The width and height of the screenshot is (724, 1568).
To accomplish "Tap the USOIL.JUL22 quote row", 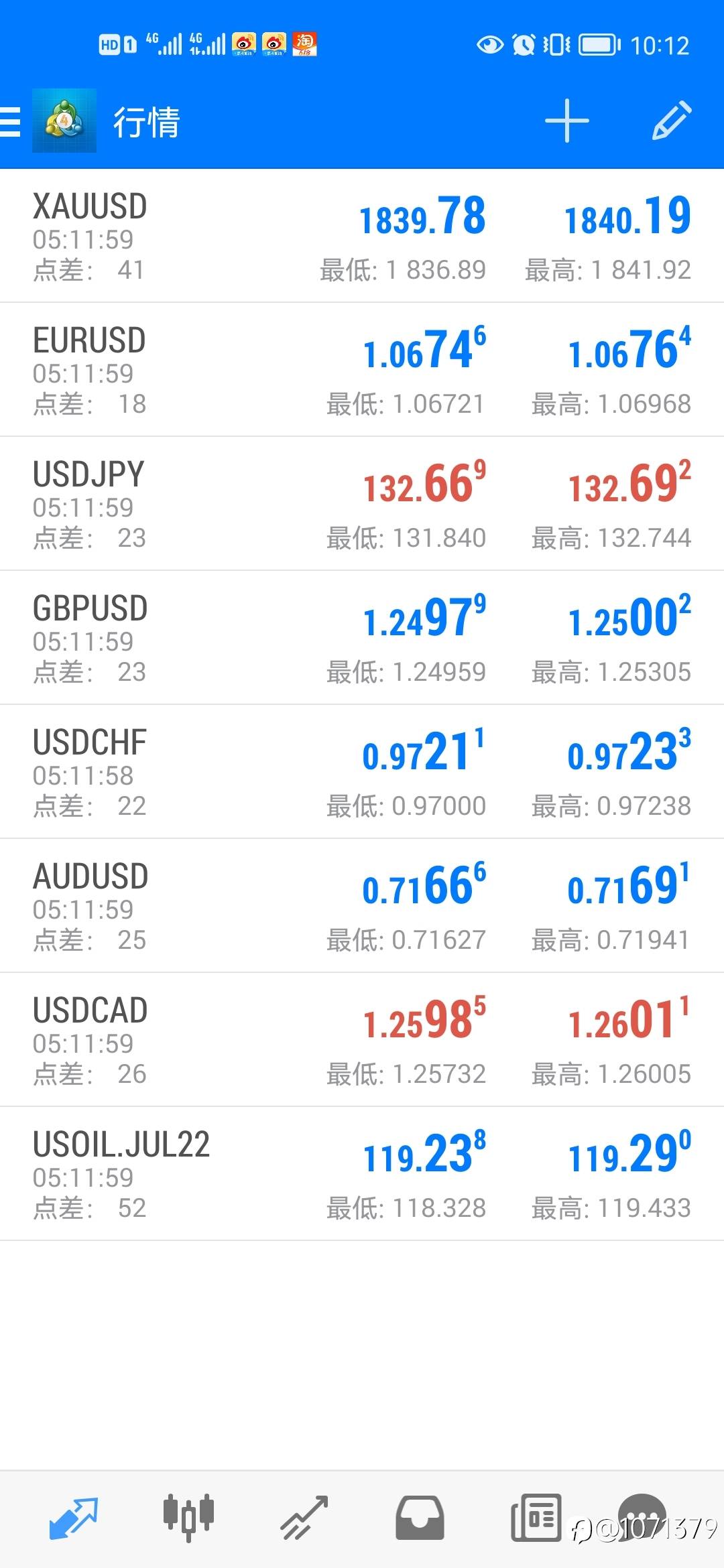I will coord(362,1174).
